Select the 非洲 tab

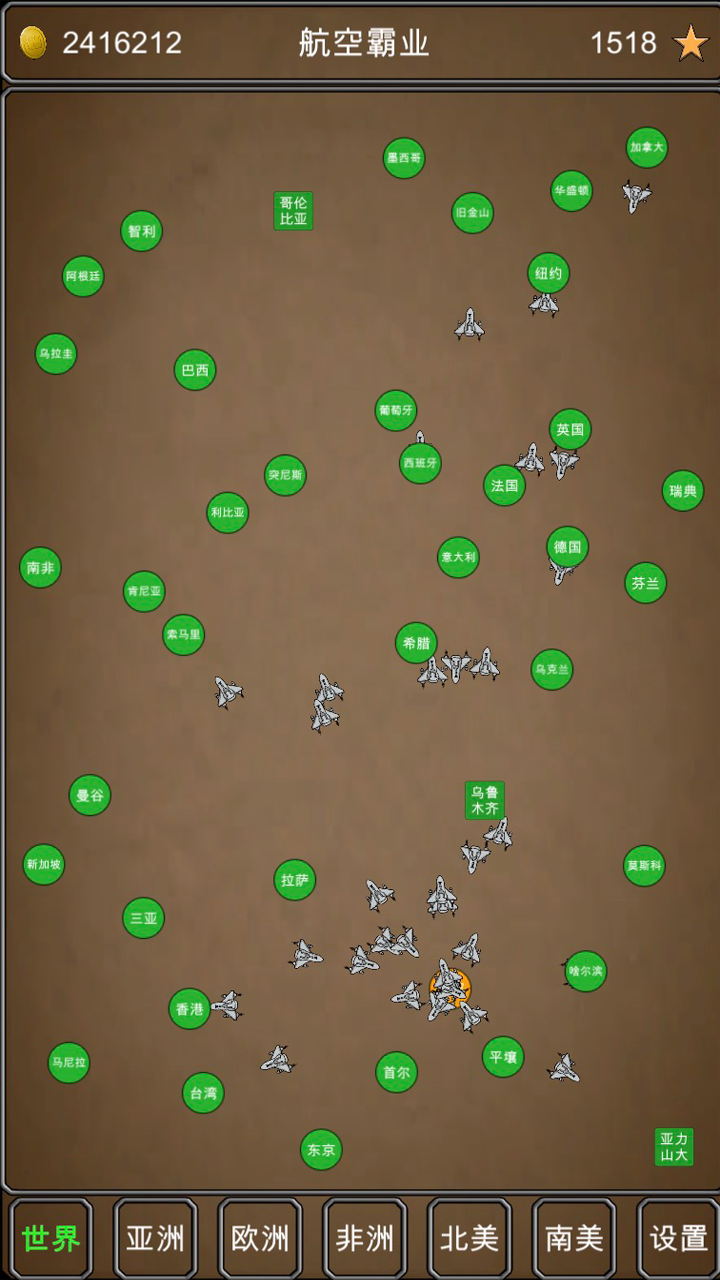coord(365,1239)
